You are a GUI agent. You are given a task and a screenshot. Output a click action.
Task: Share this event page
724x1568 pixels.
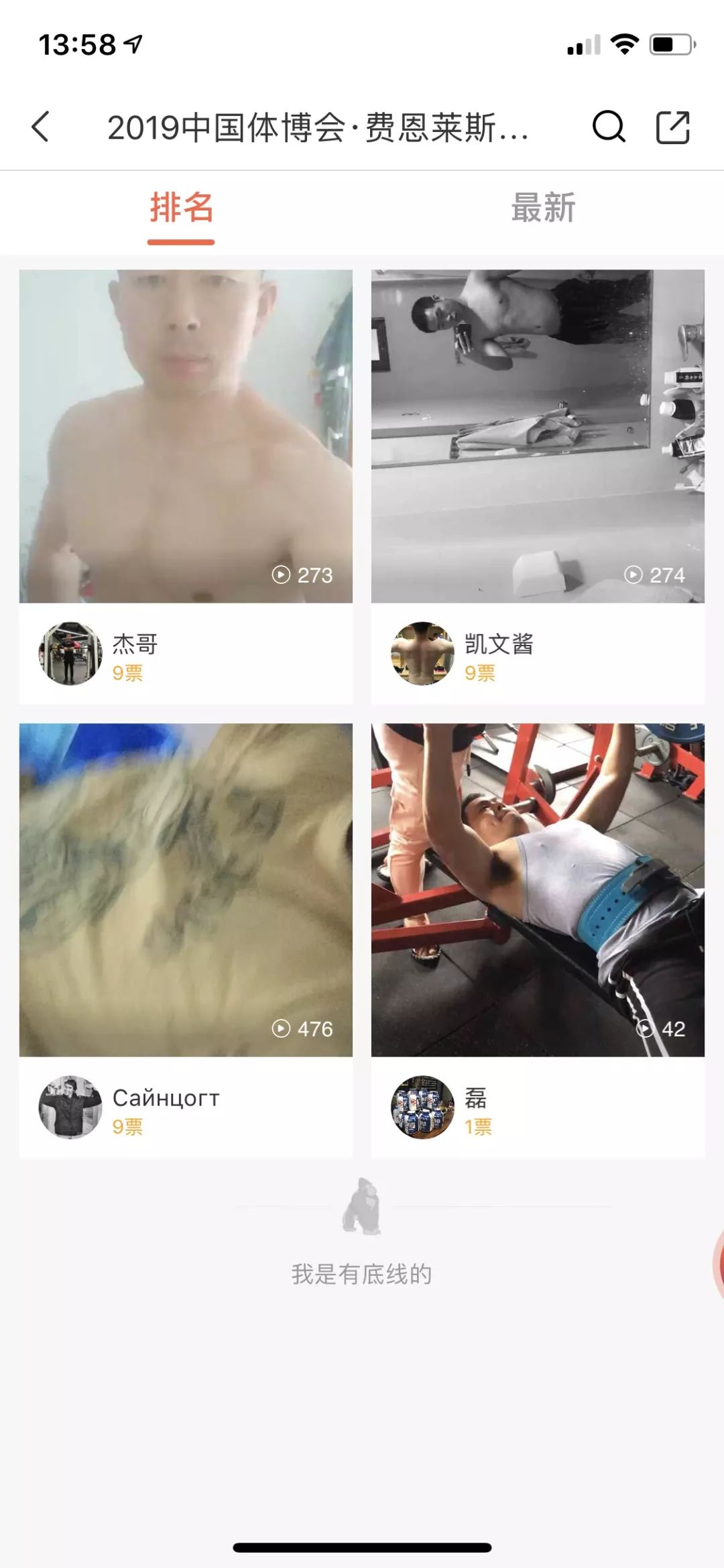click(x=672, y=127)
